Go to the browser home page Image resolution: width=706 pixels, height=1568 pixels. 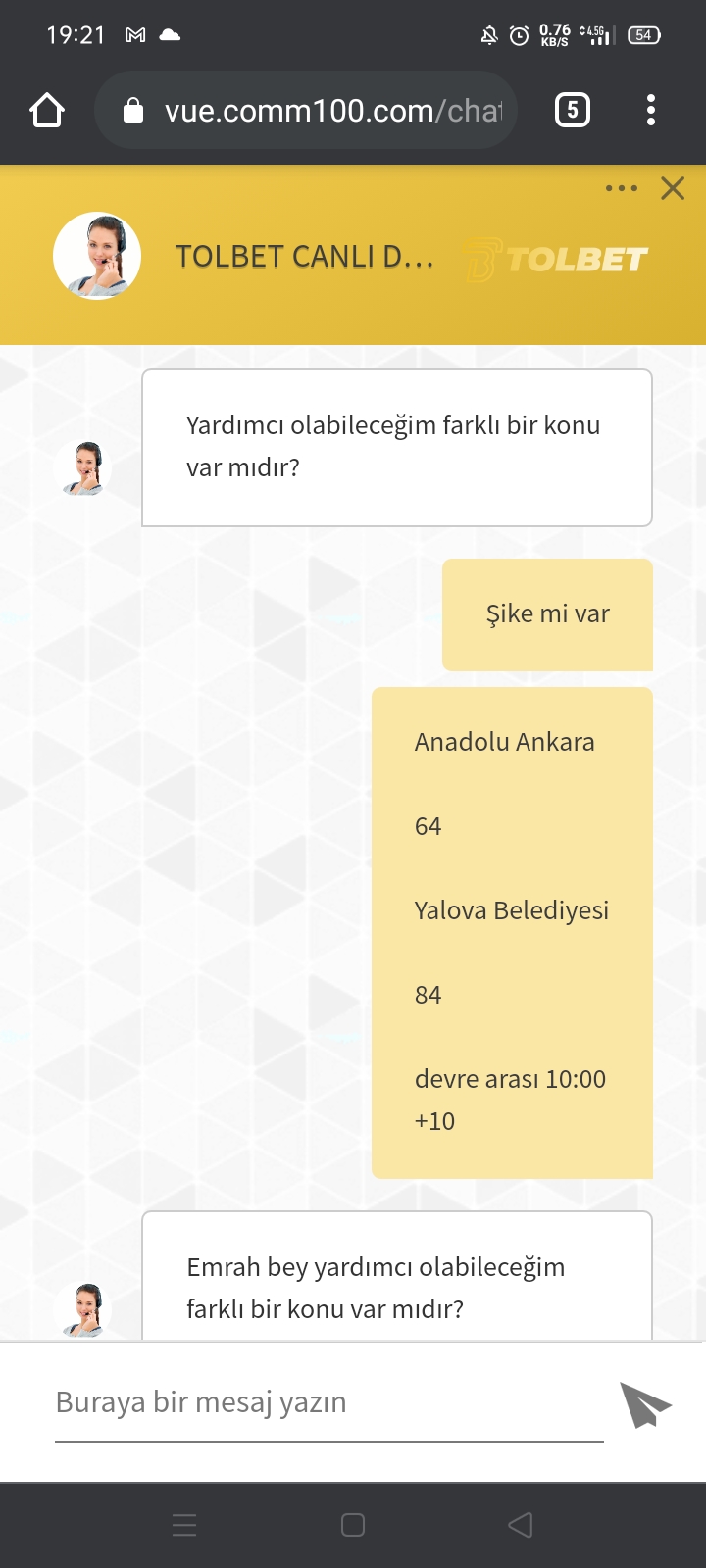(47, 111)
